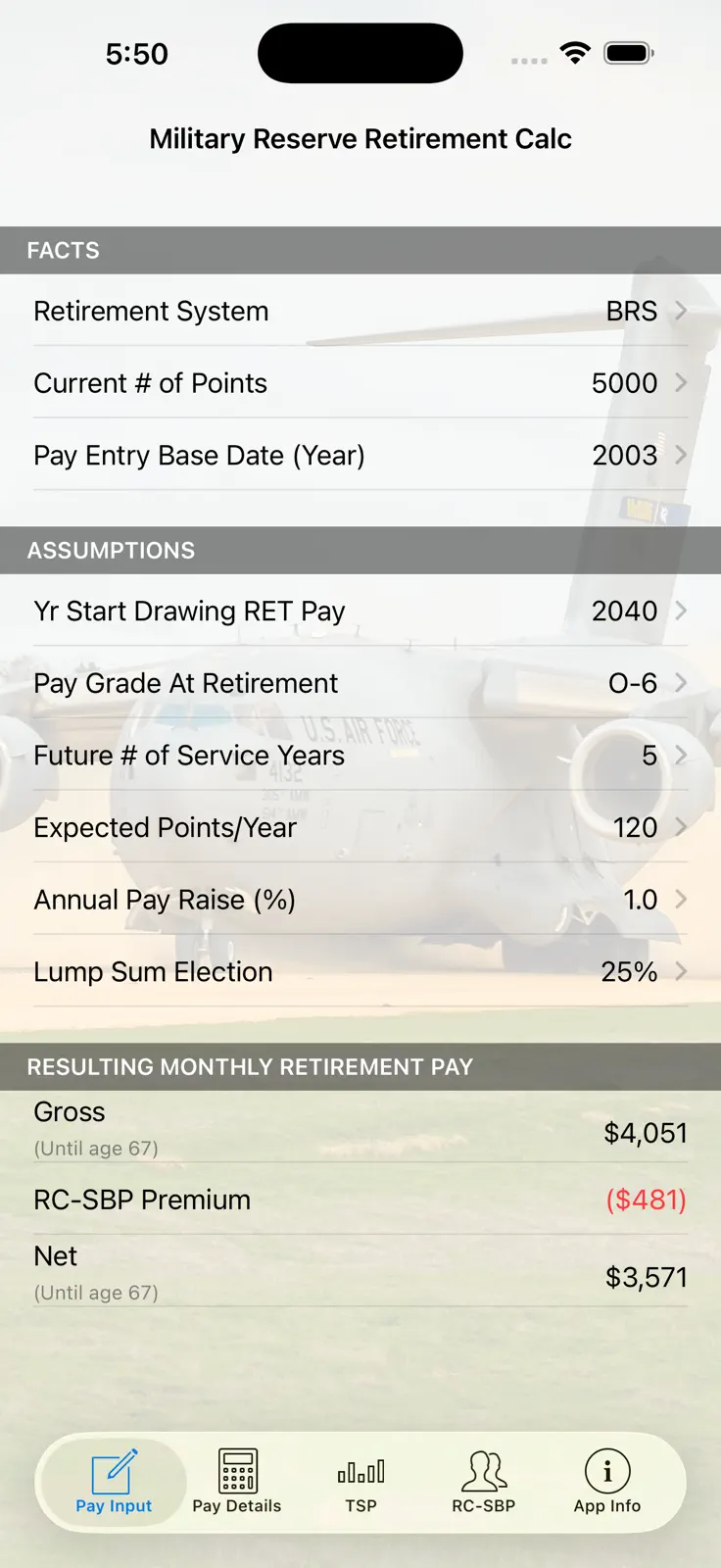
Task: Select the Pay Input tab
Action: (x=114, y=1483)
